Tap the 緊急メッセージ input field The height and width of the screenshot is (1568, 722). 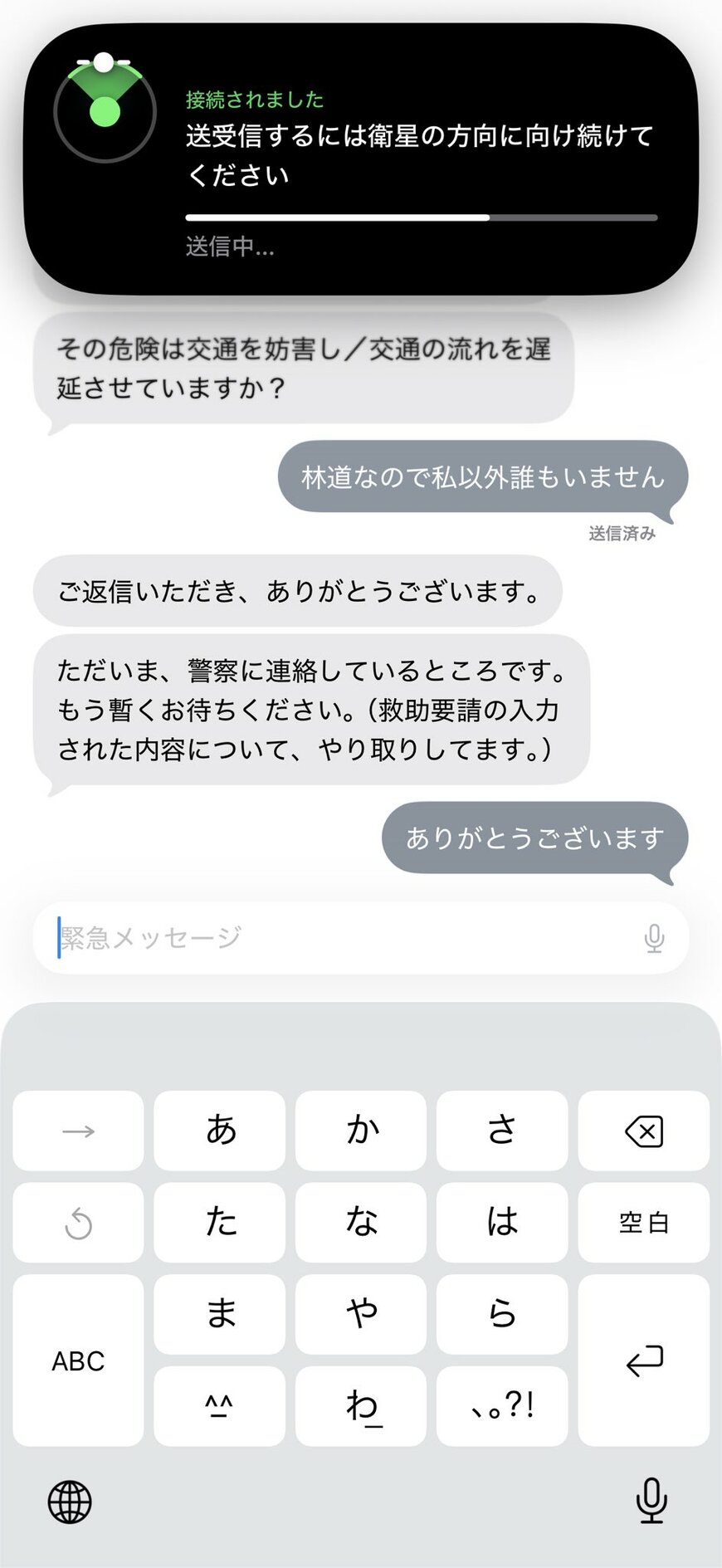point(332,937)
